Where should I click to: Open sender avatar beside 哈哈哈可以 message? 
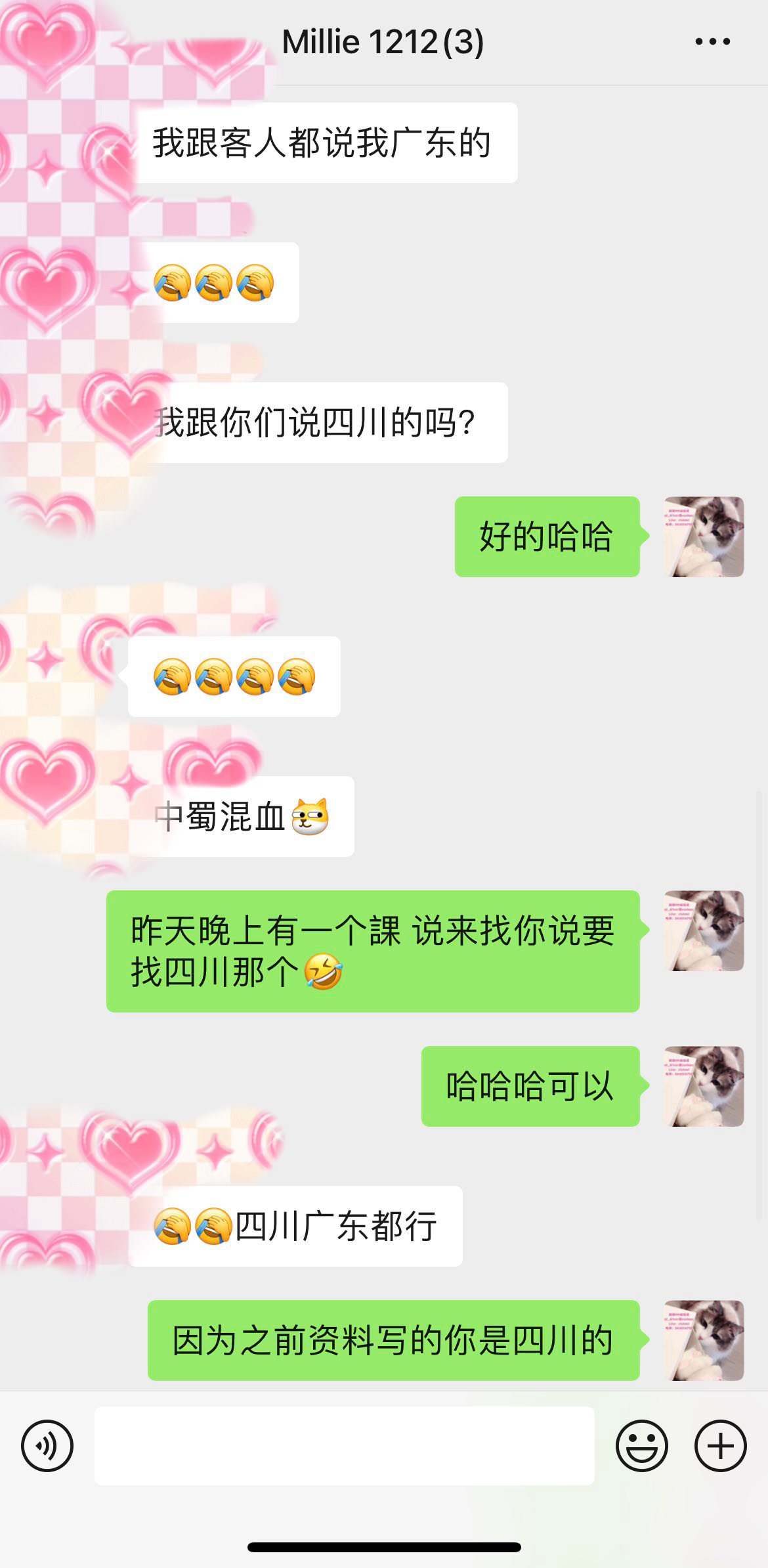pos(704,1087)
